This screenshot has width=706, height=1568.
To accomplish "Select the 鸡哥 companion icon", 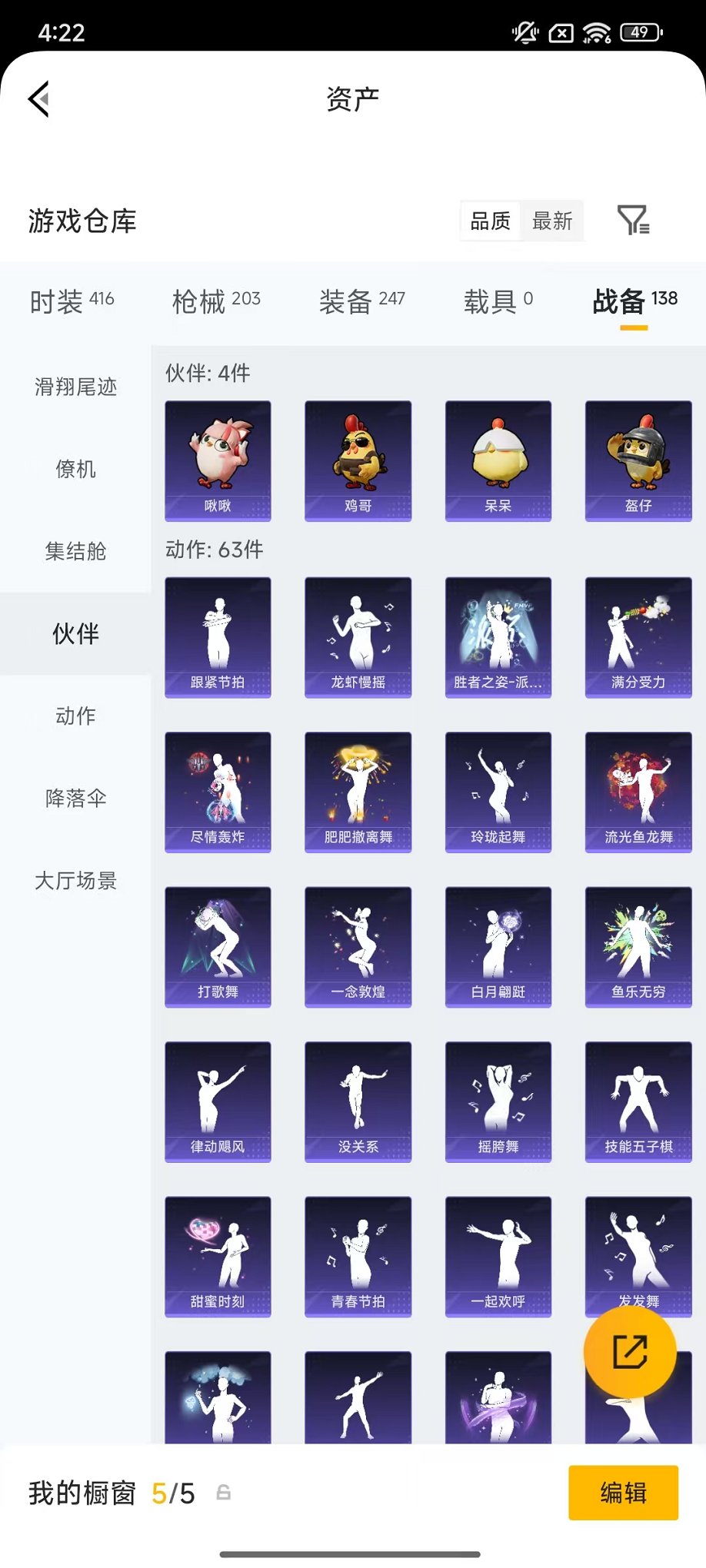I will click(x=358, y=460).
